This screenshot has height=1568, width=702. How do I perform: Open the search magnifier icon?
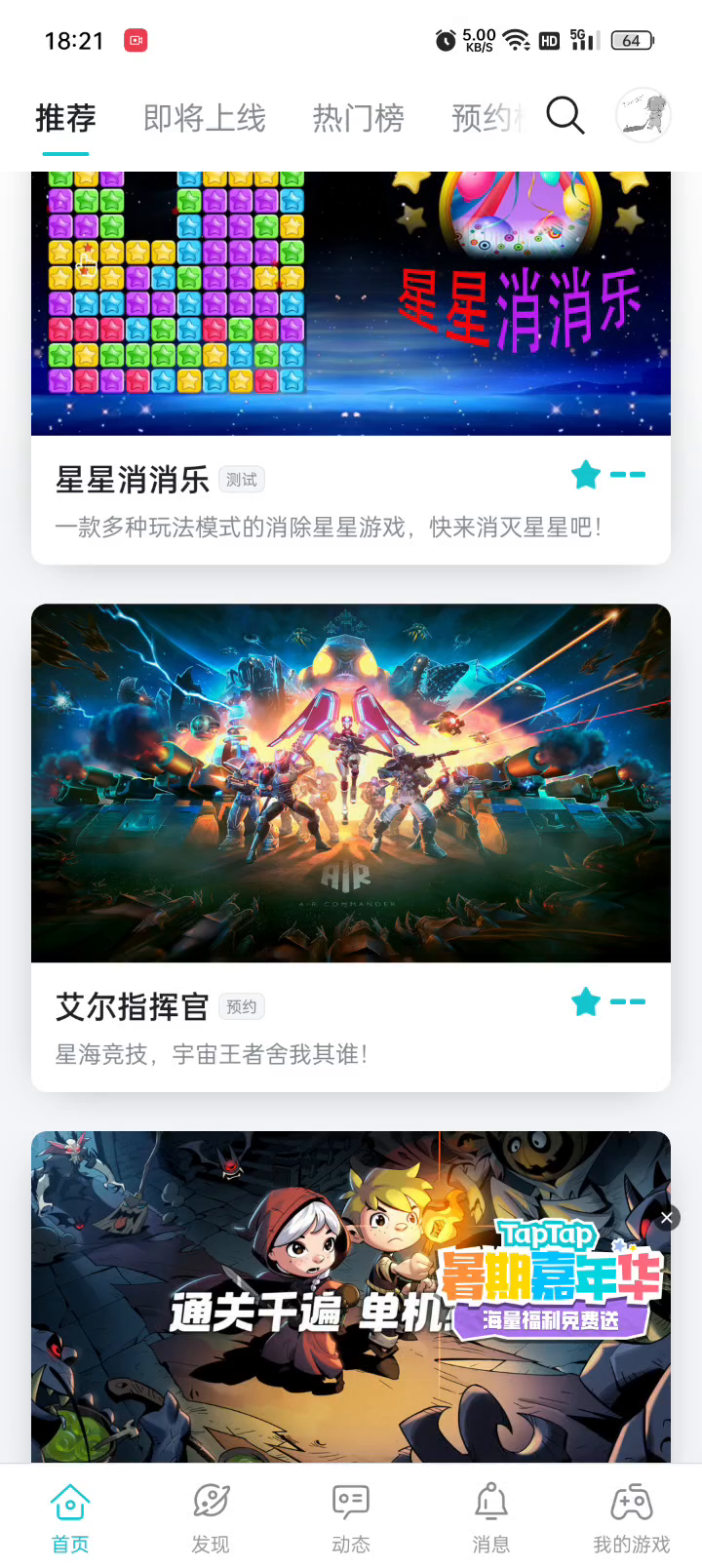point(565,116)
